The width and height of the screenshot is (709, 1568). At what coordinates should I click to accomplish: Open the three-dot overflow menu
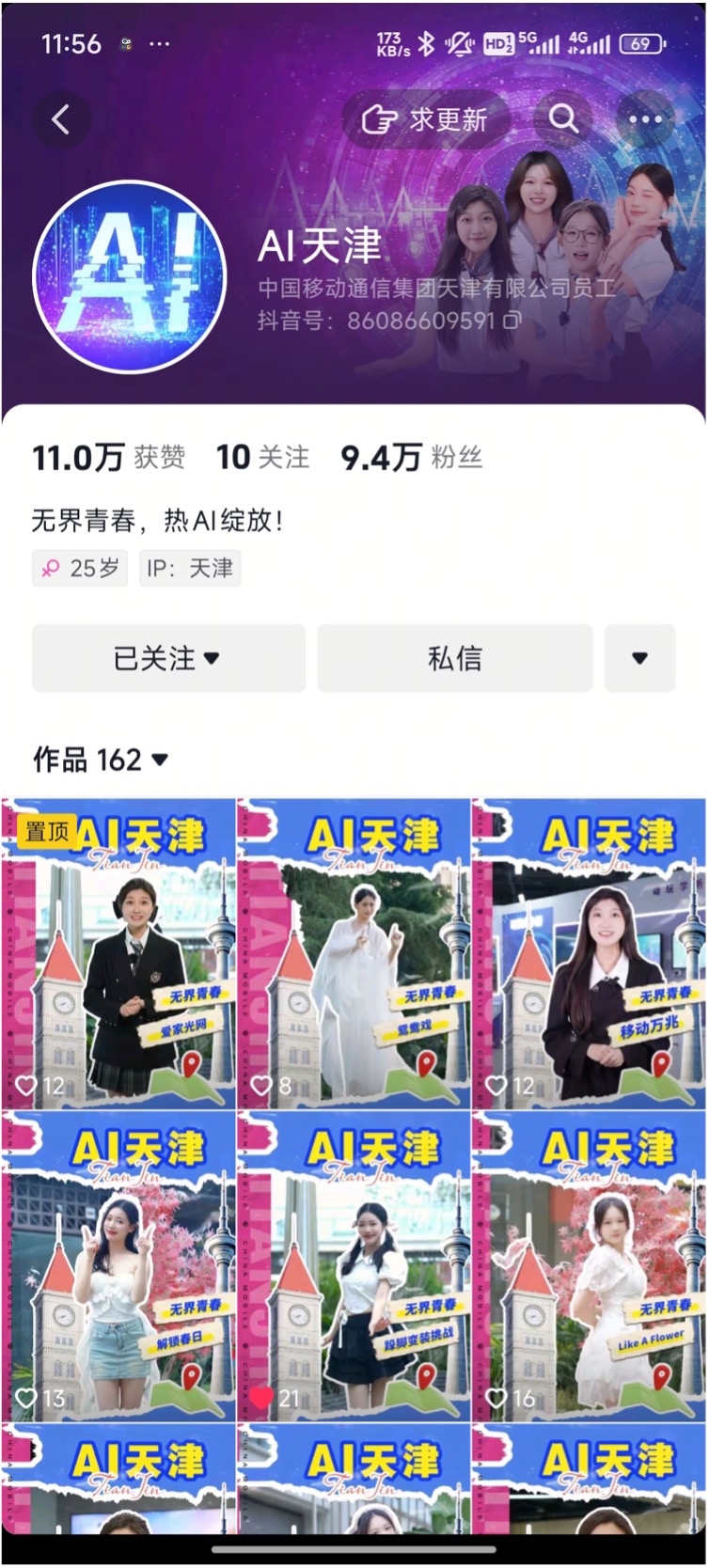coord(645,119)
